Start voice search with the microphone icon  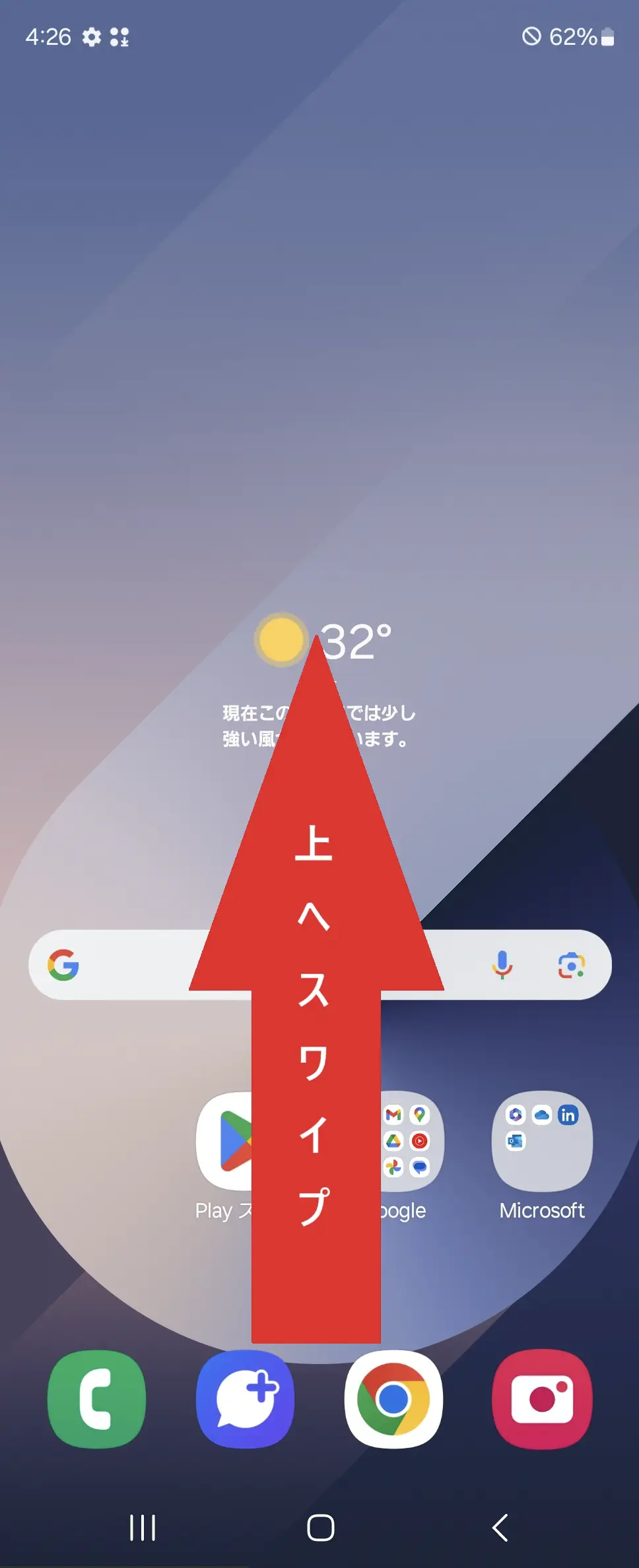[x=502, y=965]
